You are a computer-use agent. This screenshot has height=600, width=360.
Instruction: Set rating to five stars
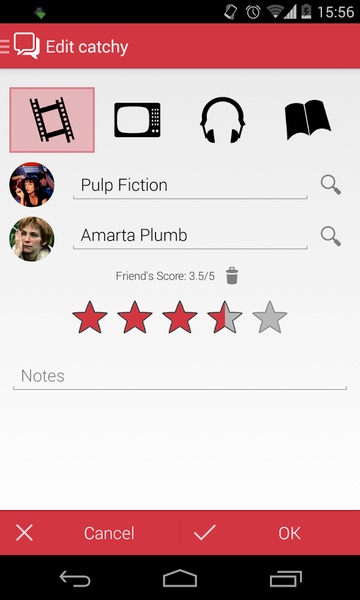pos(270,317)
